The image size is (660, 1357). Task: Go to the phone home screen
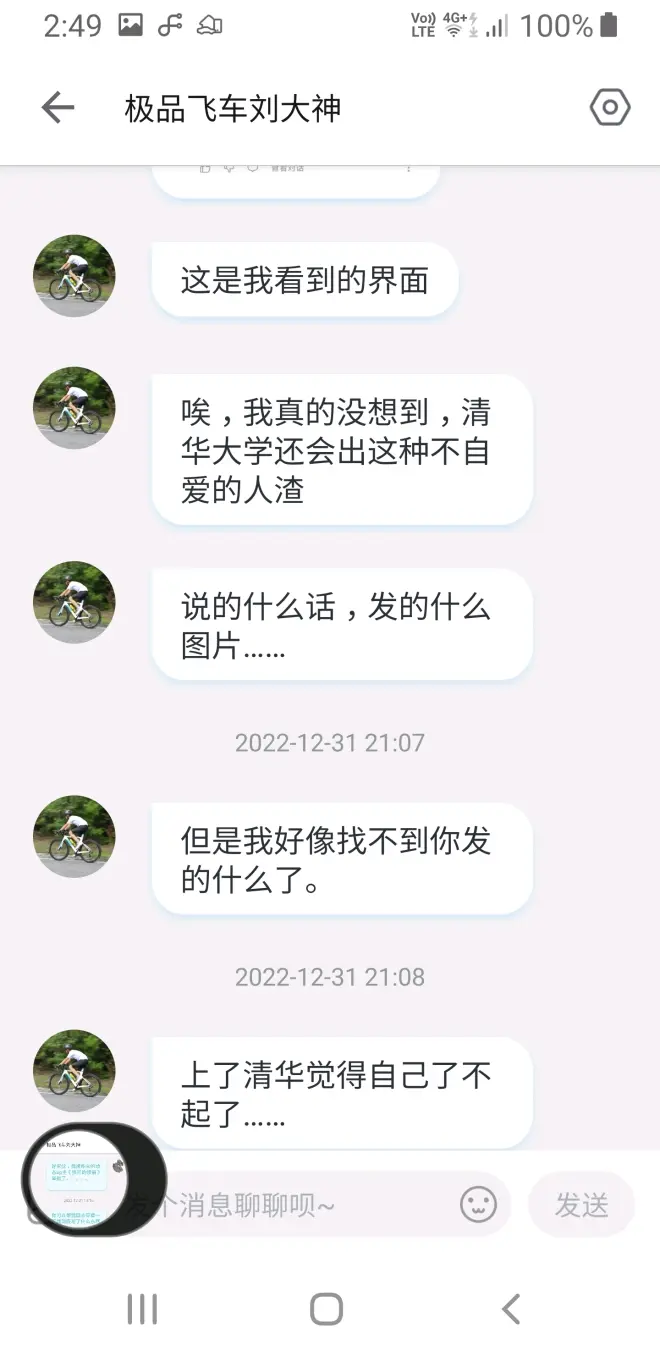(326, 1308)
